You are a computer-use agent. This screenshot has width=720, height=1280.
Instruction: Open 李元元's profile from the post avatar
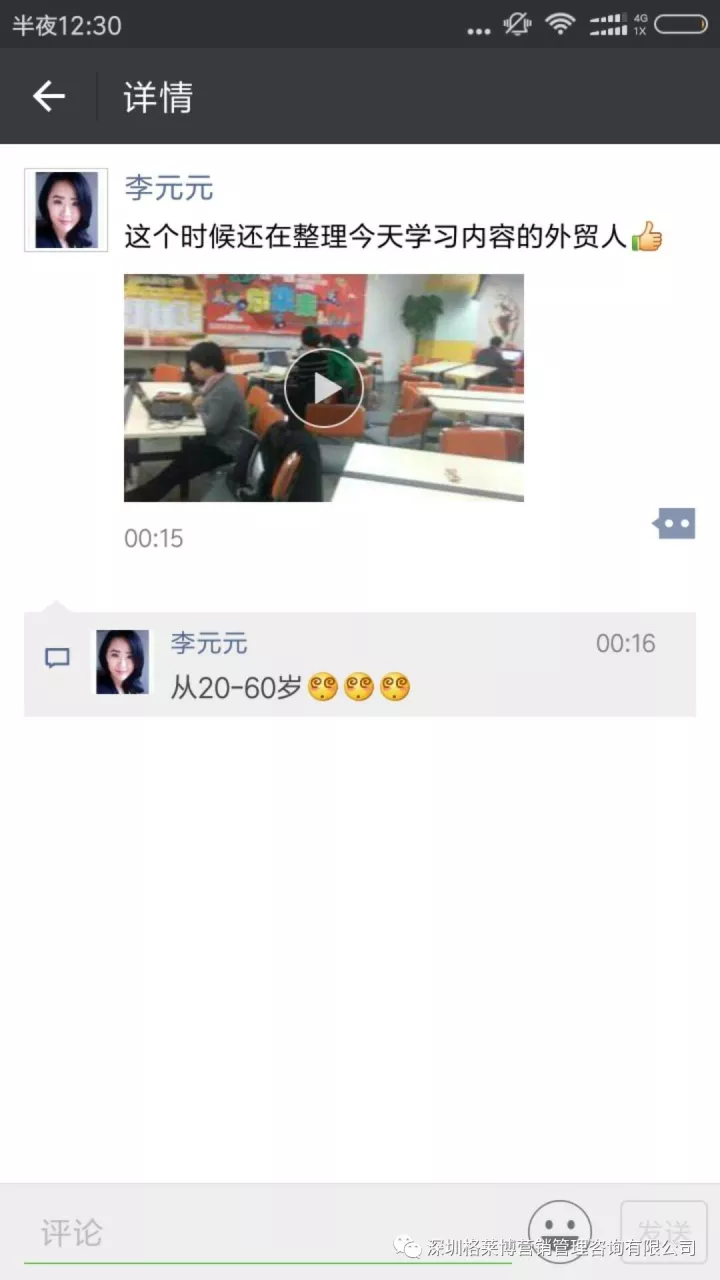[x=66, y=210]
